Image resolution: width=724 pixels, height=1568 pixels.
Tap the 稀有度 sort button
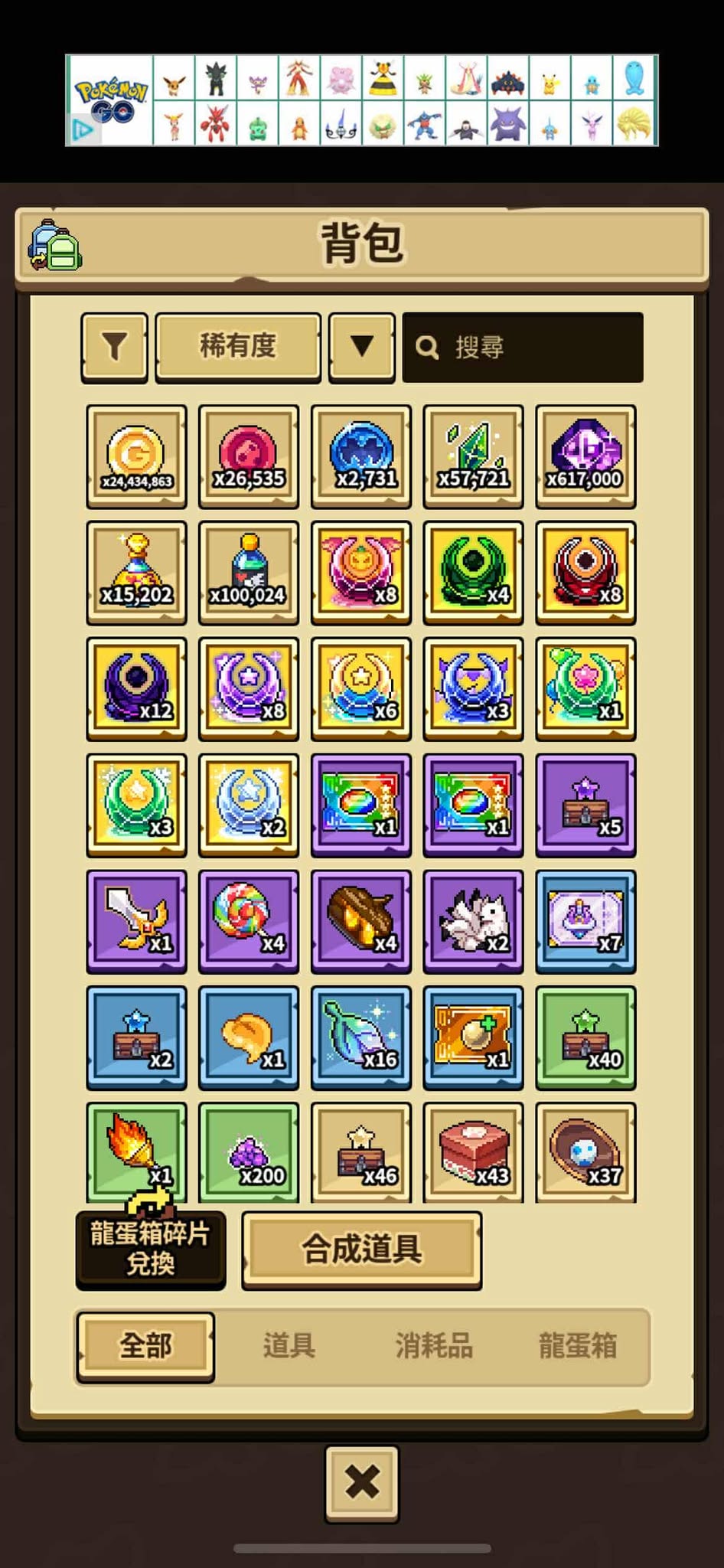pyautogui.click(x=238, y=346)
